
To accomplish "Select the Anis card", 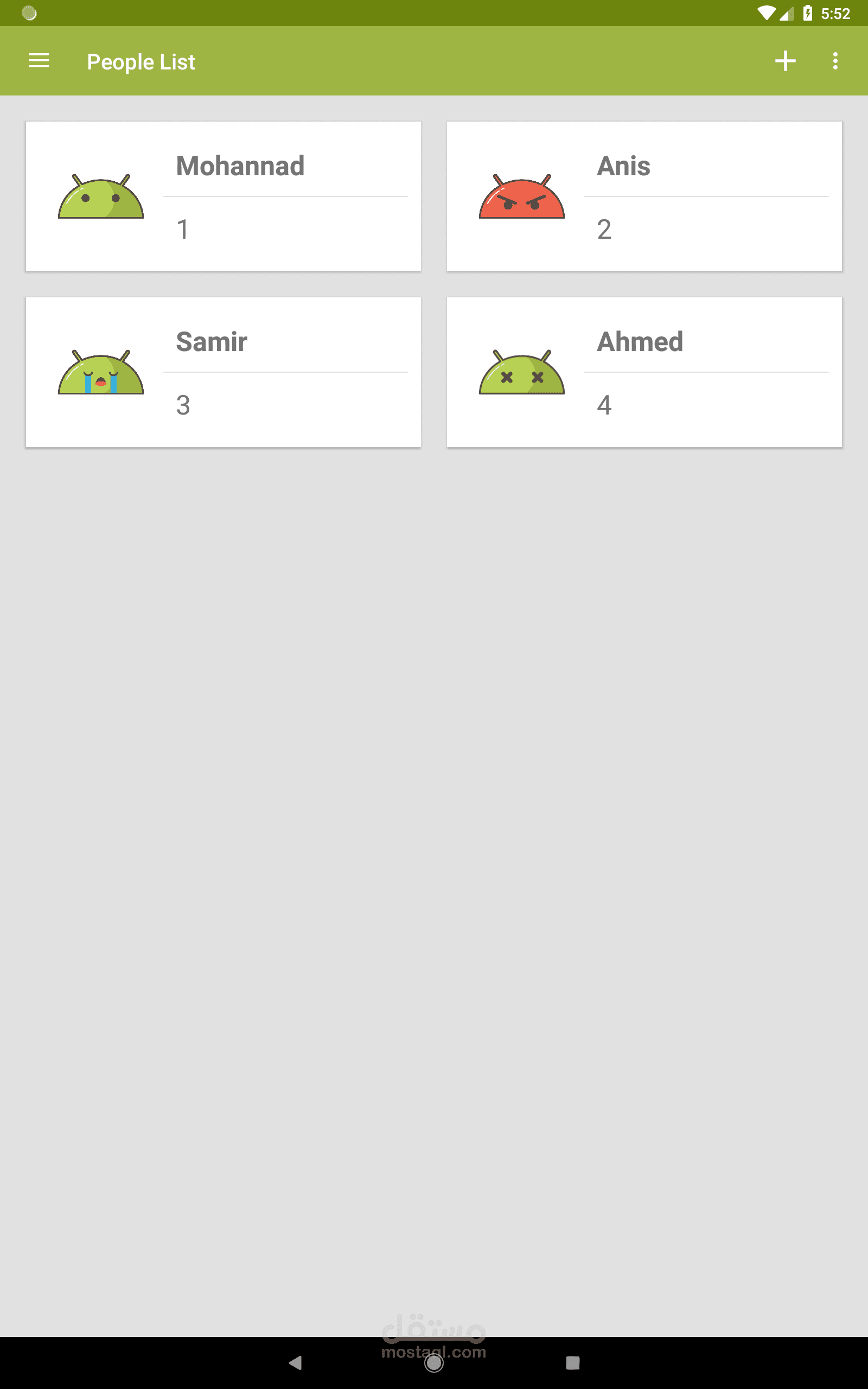I will click(644, 196).
